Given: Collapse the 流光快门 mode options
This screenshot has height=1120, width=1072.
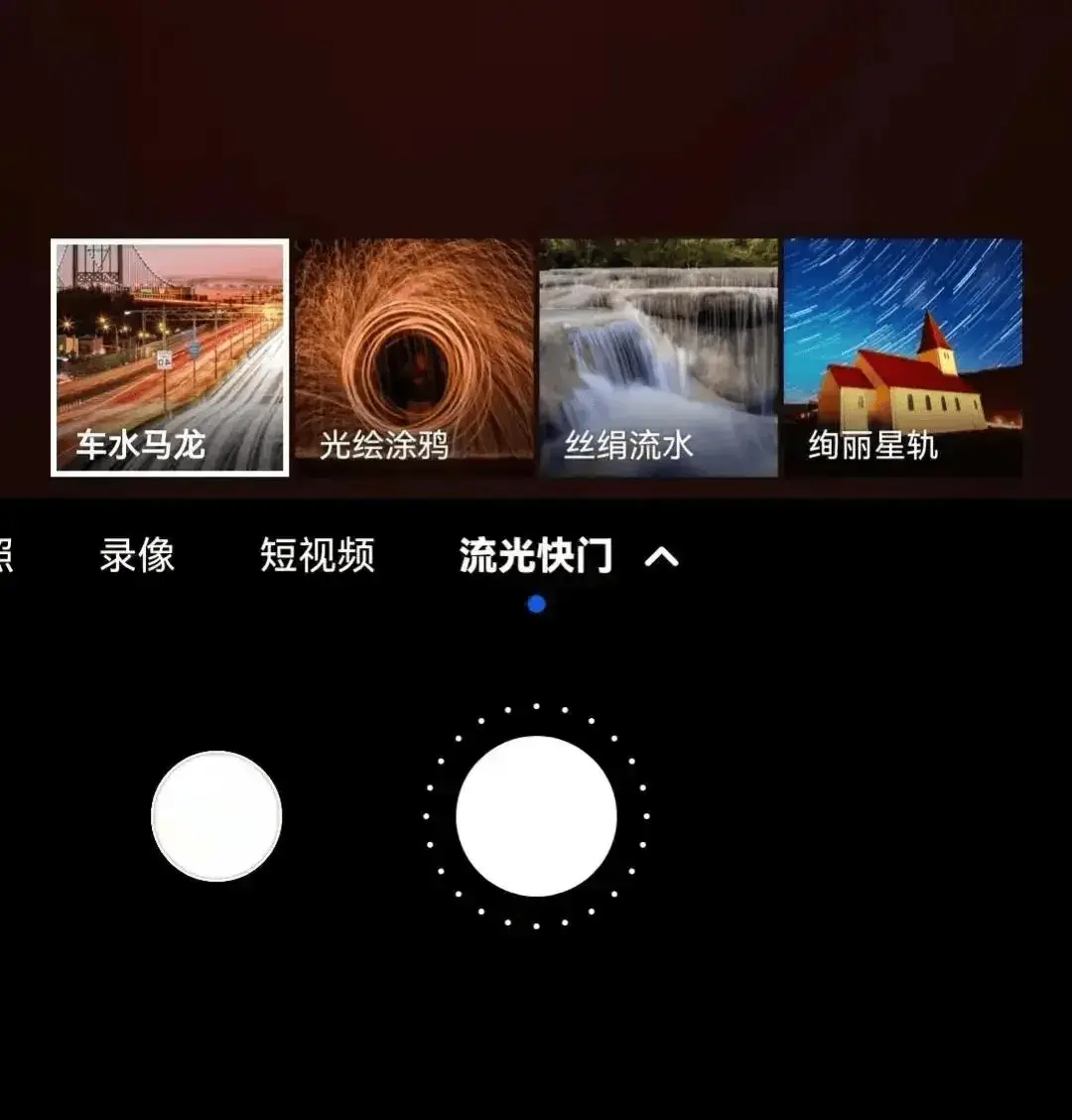Looking at the screenshot, I should click(662, 556).
